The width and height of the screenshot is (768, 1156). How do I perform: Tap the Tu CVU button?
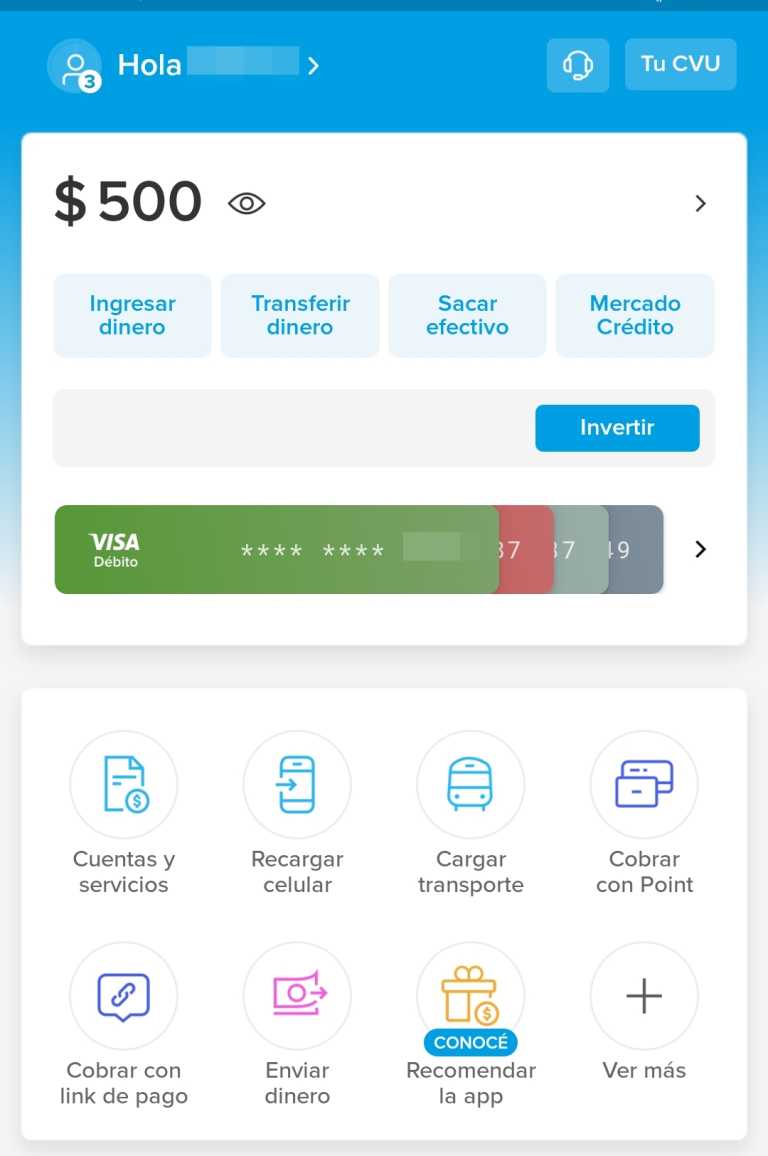pos(680,64)
